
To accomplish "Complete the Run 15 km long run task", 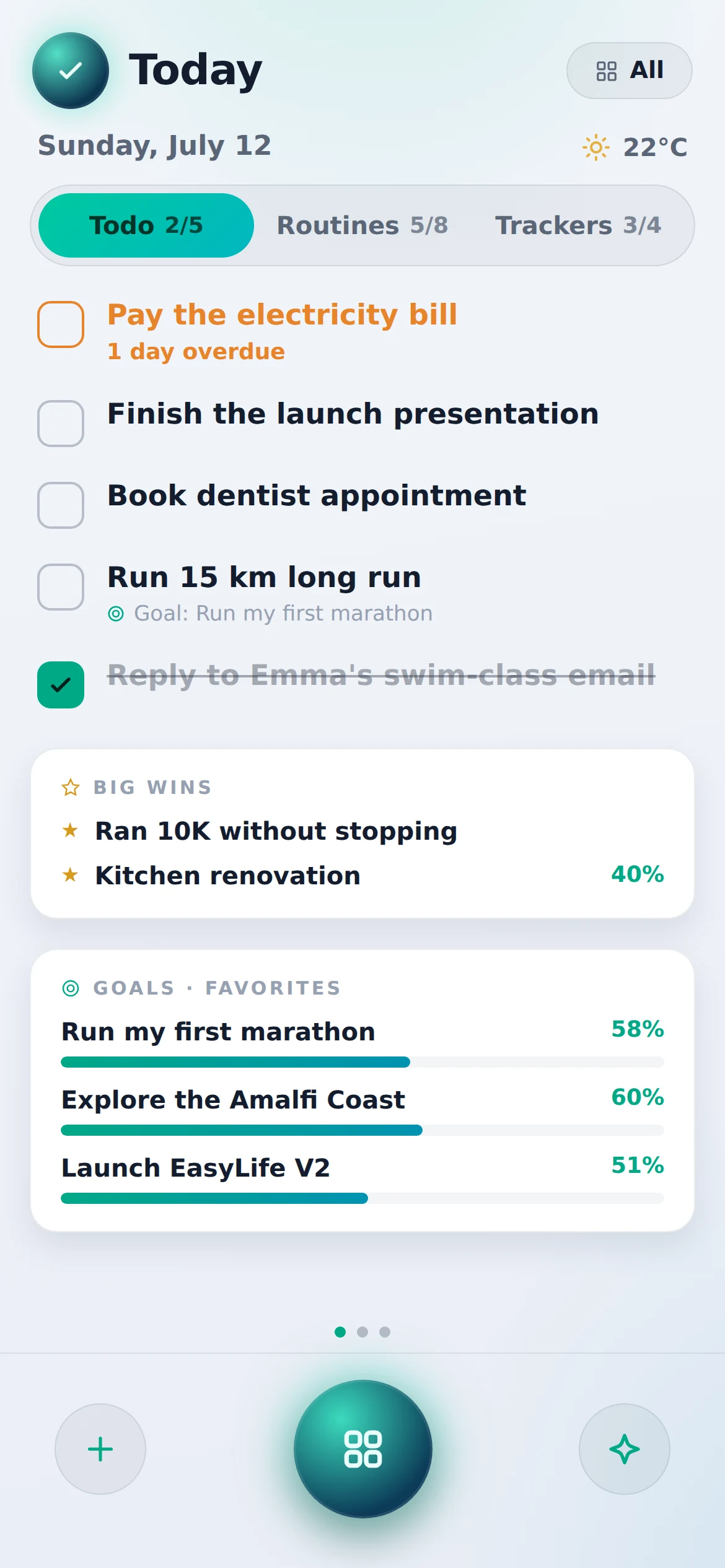I will click(x=61, y=587).
